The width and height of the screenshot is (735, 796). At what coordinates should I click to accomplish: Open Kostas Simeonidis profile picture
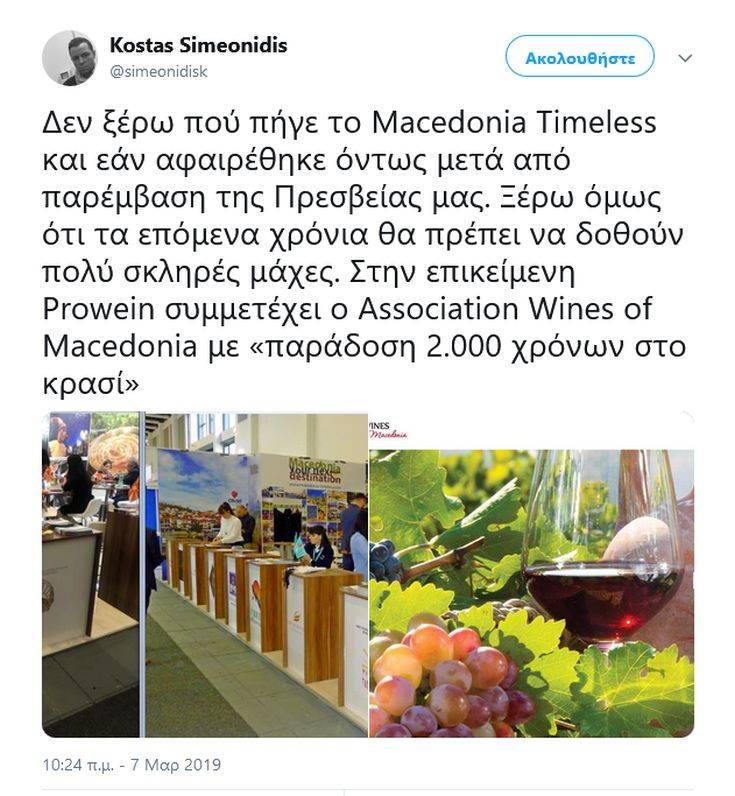69,58
